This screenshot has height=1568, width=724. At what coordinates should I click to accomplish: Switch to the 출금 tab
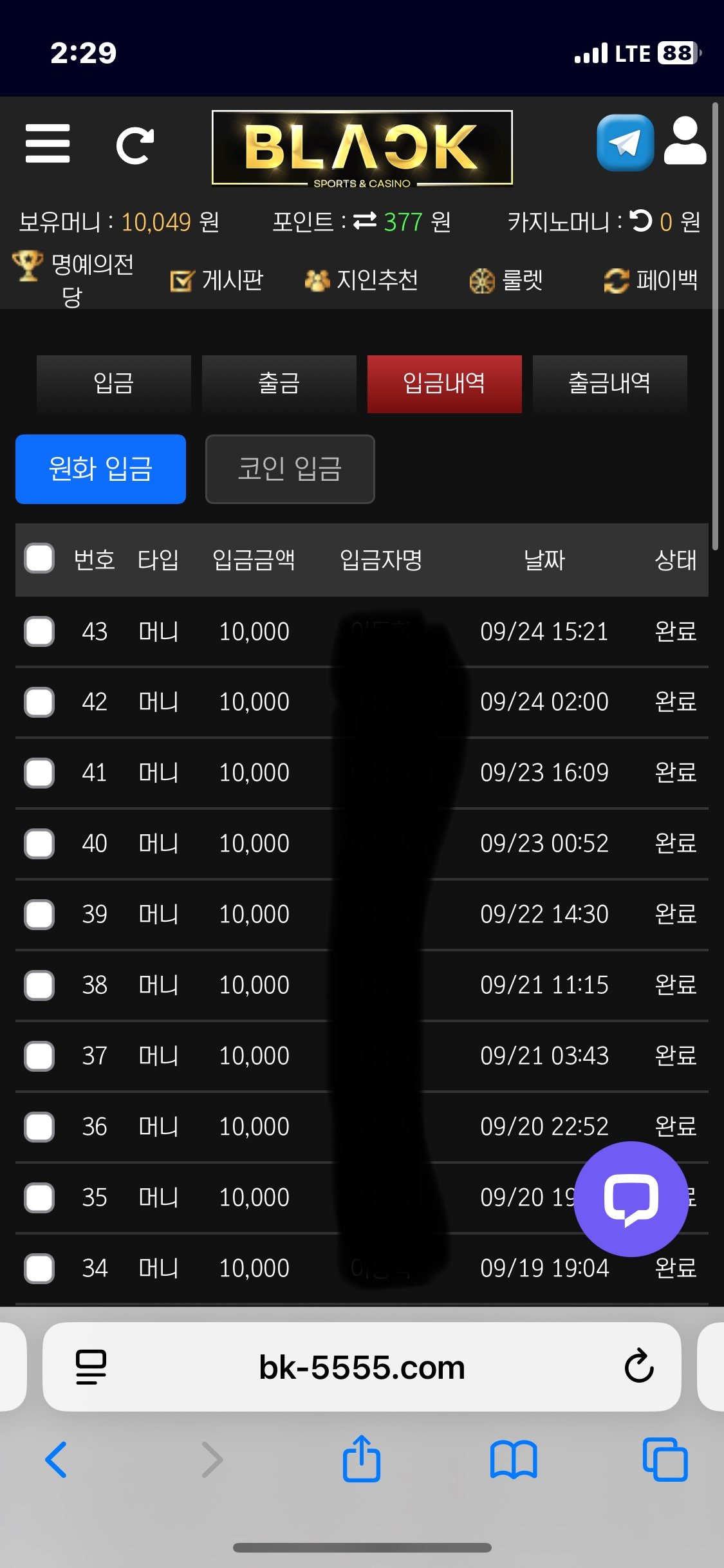279,384
